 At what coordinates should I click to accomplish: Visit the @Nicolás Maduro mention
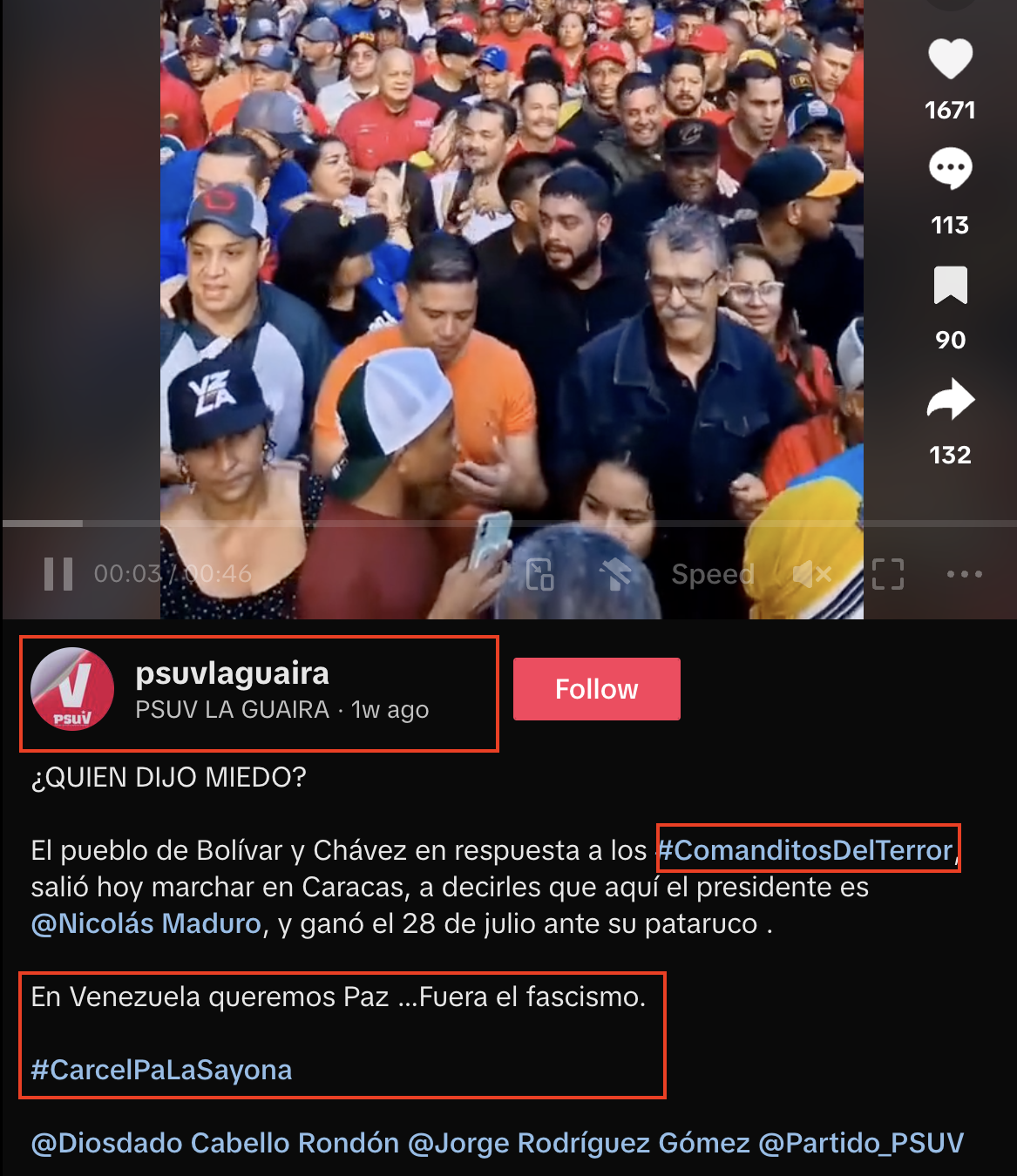[146, 923]
